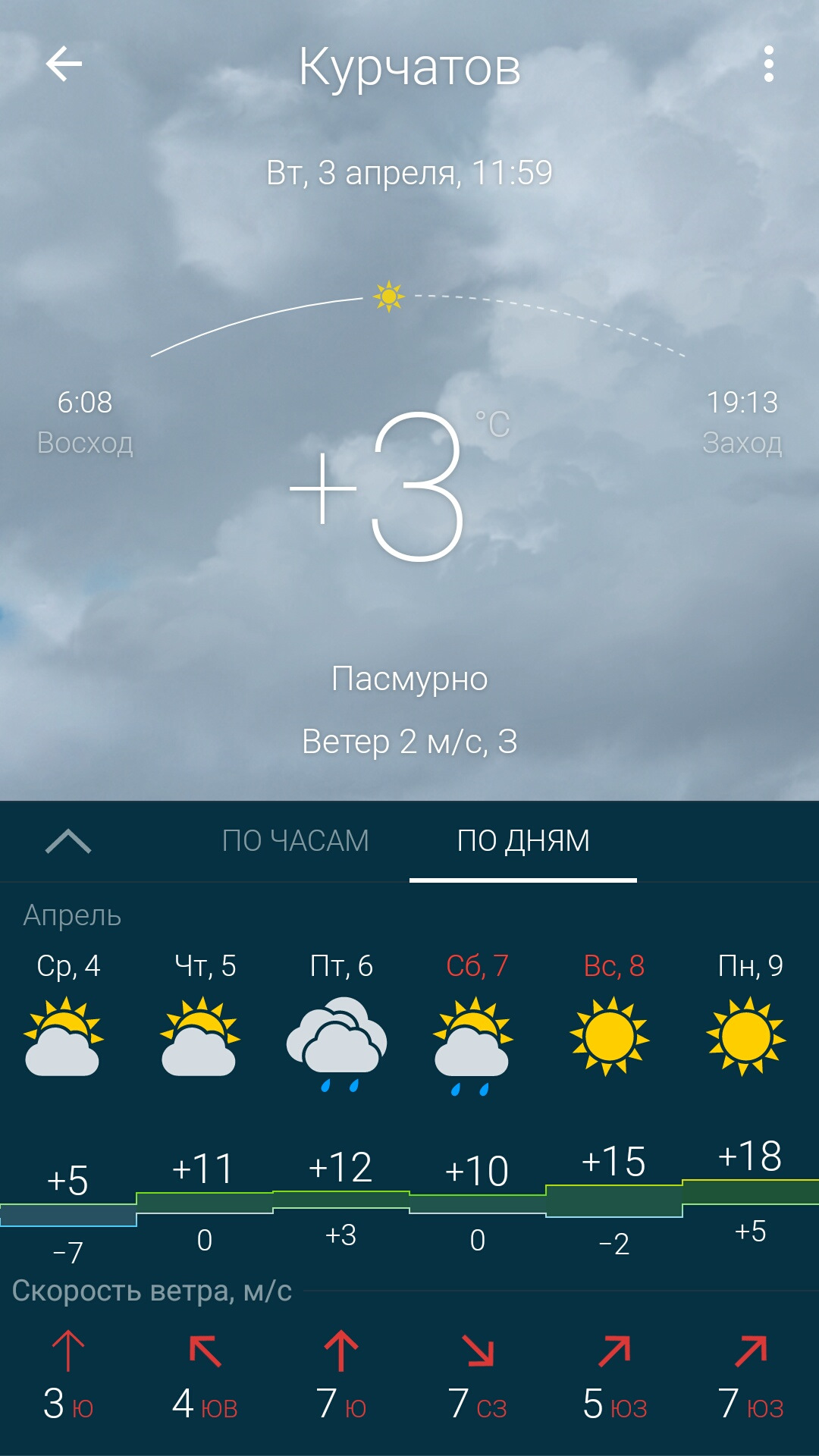
Task: Expand the forecast panel with the chevron
Action: pyautogui.click(x=68, y=841)
